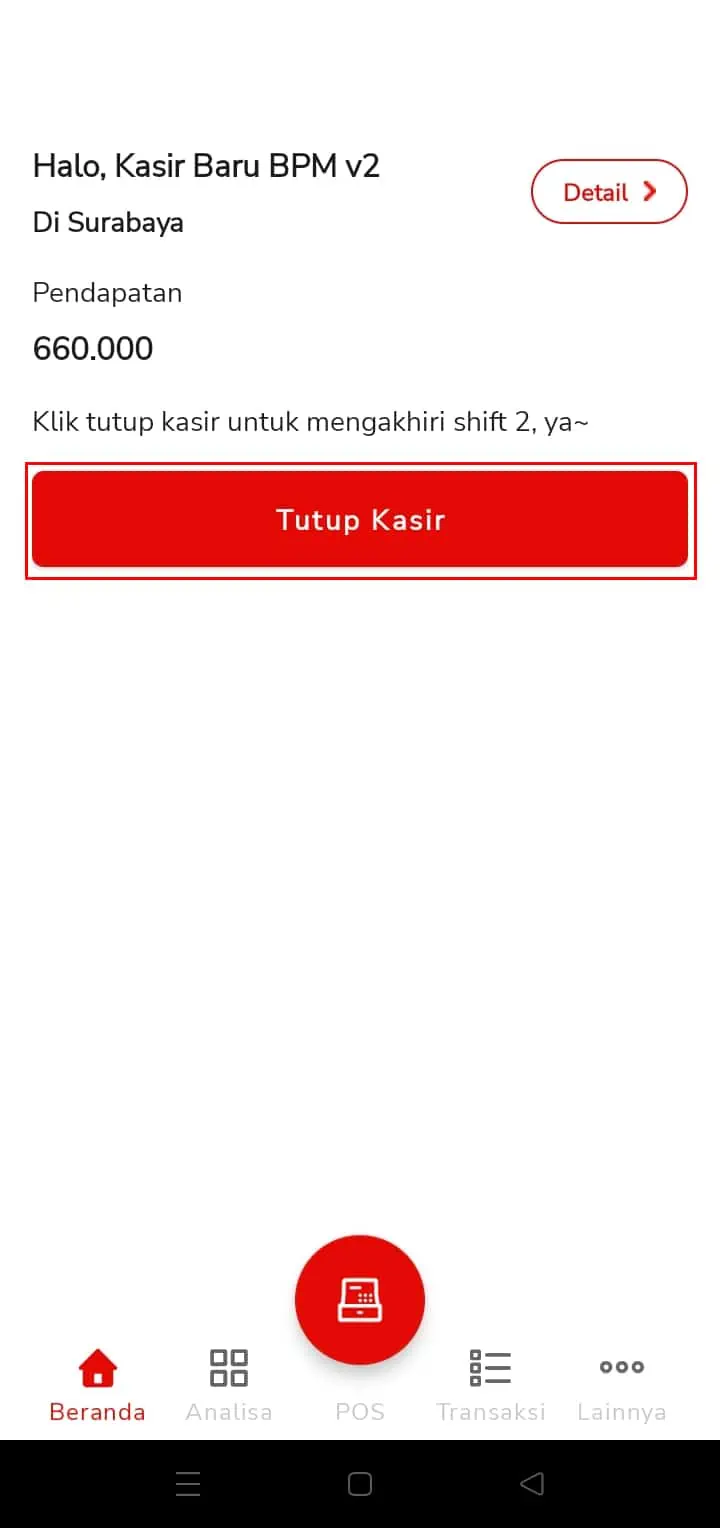The width and height of the screenshot is (720, 1528).
Task: Go to the Beranda tab
Action: pyautogui.click(x=97, y=1386)
